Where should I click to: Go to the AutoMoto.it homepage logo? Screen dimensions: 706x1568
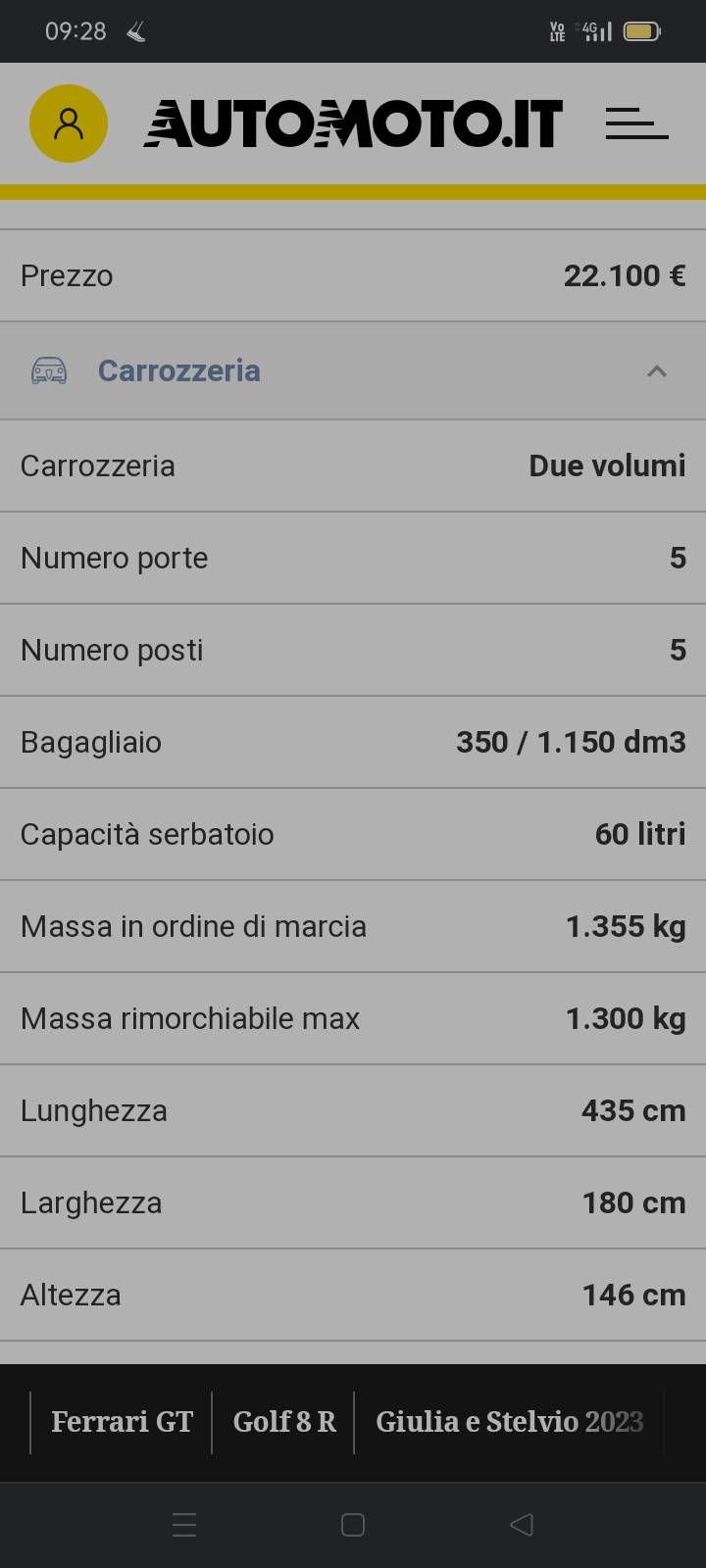click(x=353, y=123)
